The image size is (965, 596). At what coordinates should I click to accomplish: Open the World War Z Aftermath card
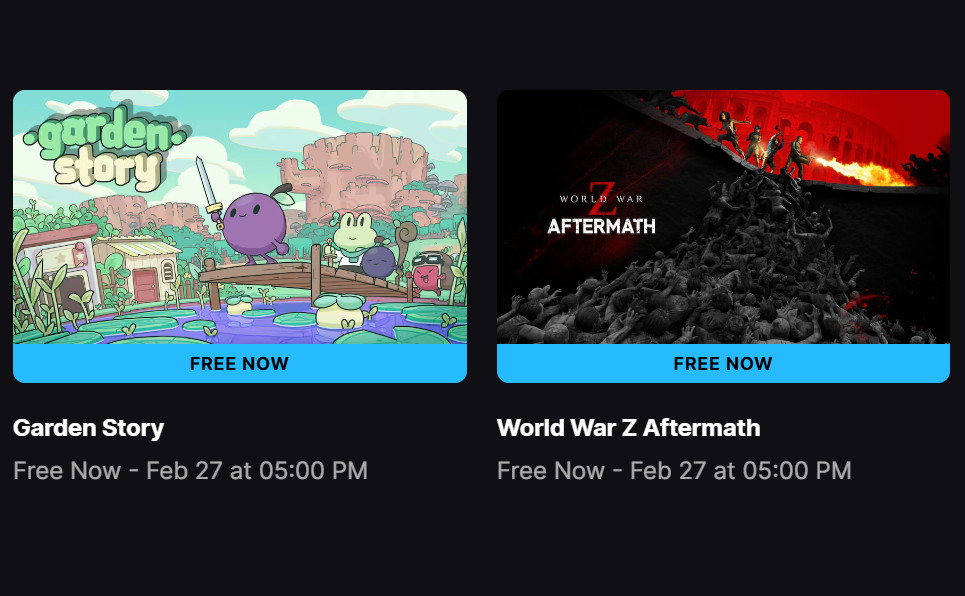(x=722, y=235)
